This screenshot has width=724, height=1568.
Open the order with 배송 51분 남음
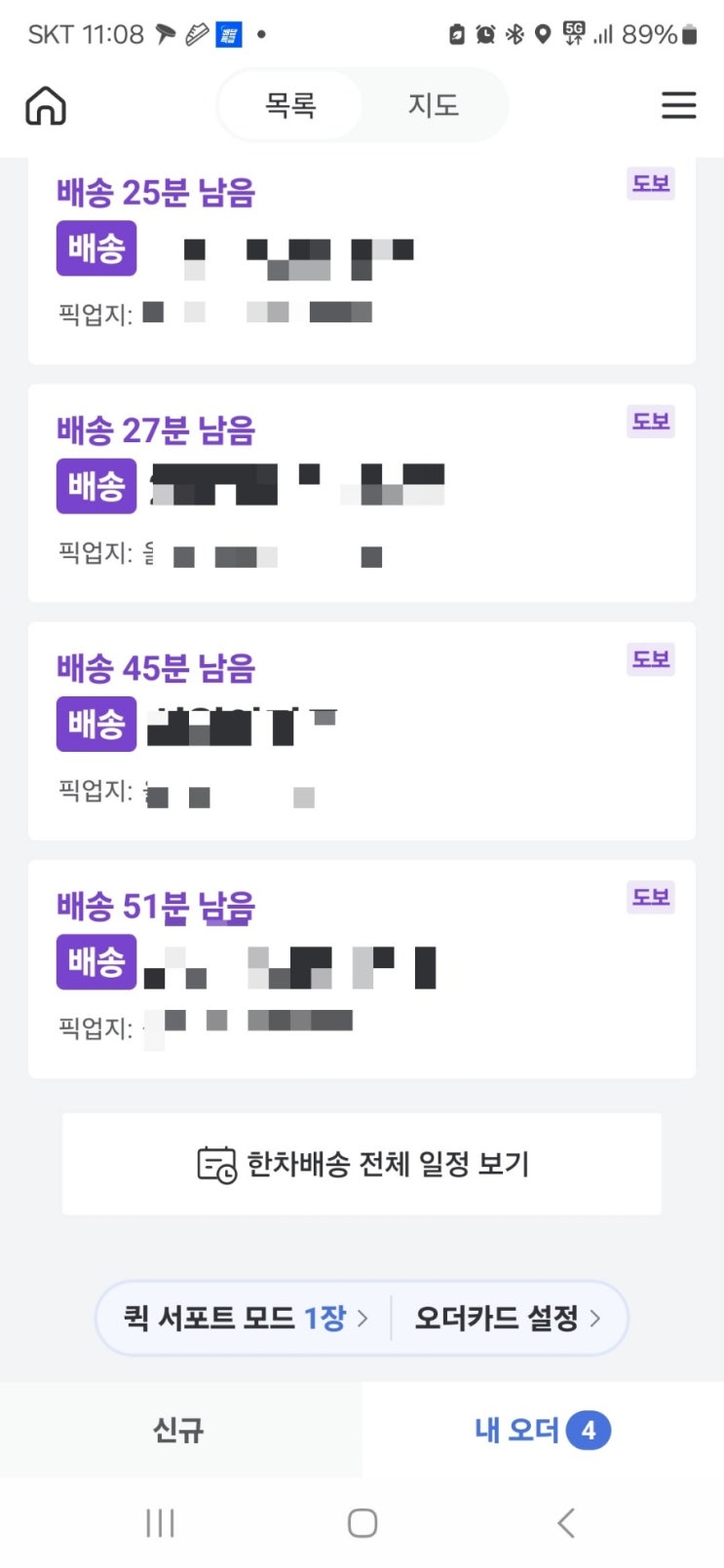click(x=362, y=968)
